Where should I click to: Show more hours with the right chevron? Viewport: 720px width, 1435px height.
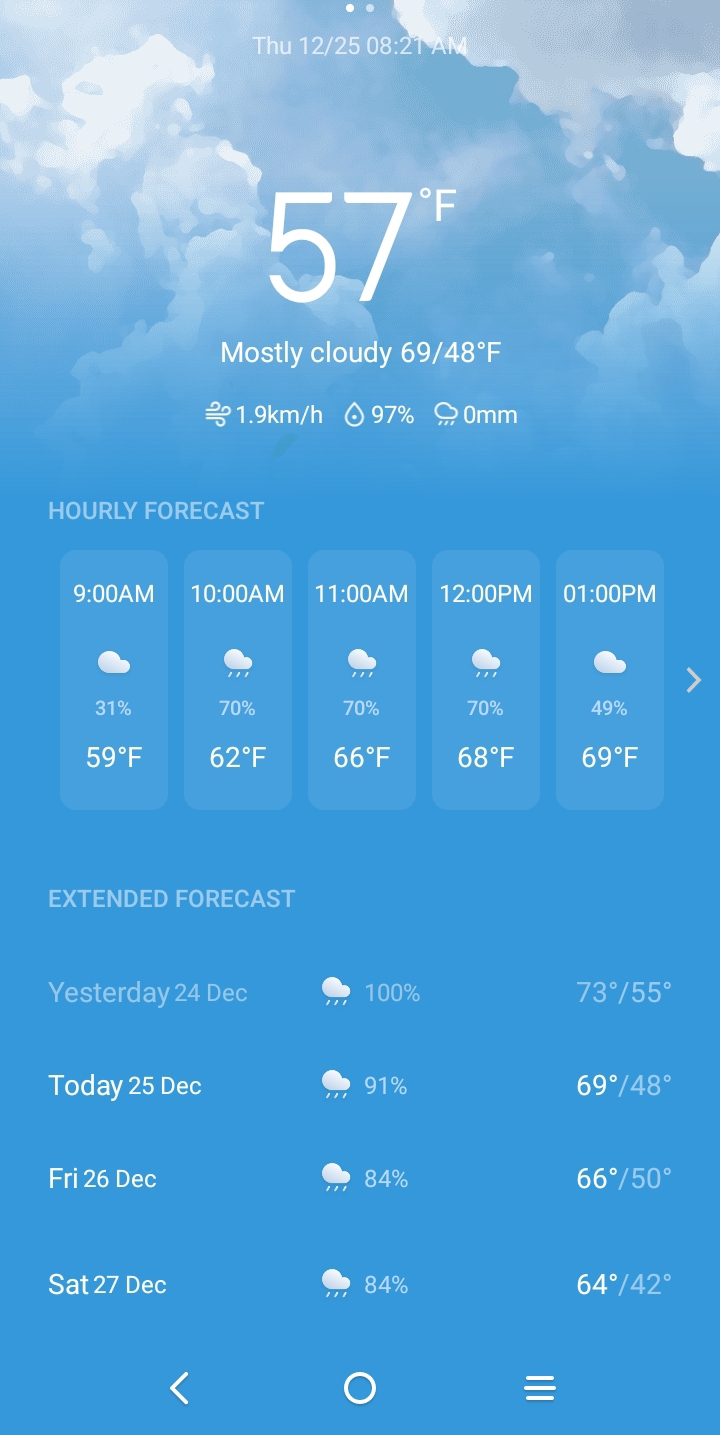pyautogui.click(x=694, y=680)
